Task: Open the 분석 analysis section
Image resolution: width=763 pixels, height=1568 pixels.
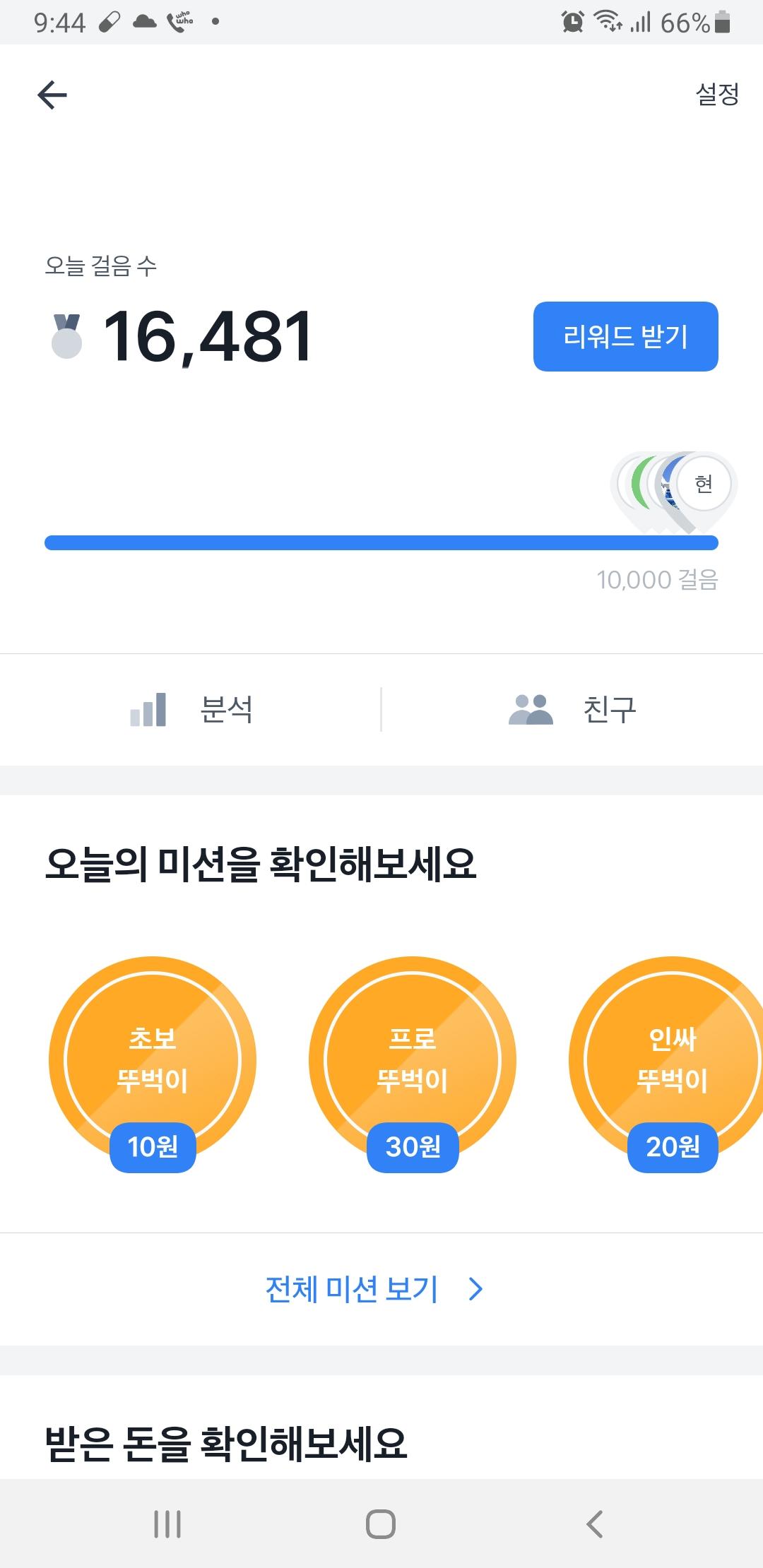Action: click(191, 709)
